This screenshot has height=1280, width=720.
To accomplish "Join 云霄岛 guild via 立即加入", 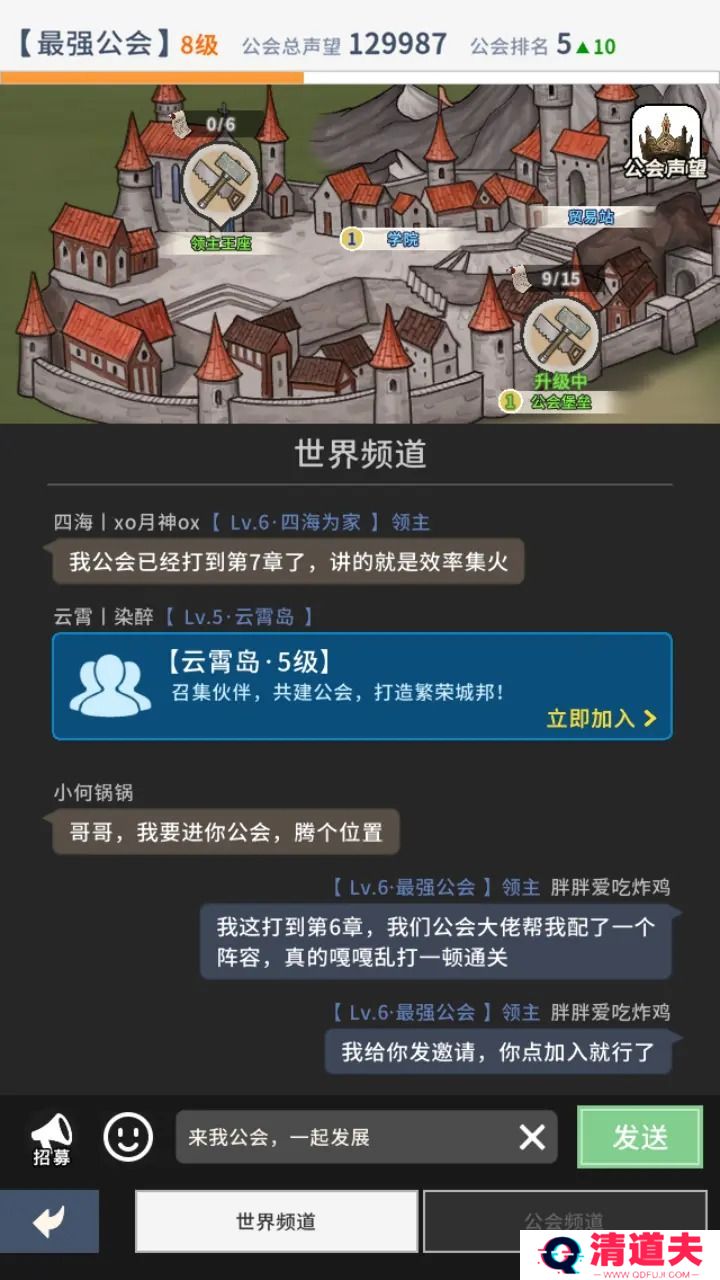I will tap(601, 718).
